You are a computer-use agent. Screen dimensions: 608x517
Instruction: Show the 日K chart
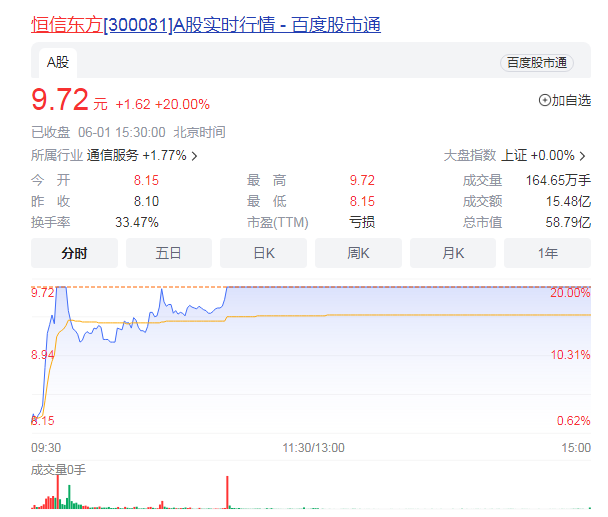pyautogui.click(x=263, y=253)
